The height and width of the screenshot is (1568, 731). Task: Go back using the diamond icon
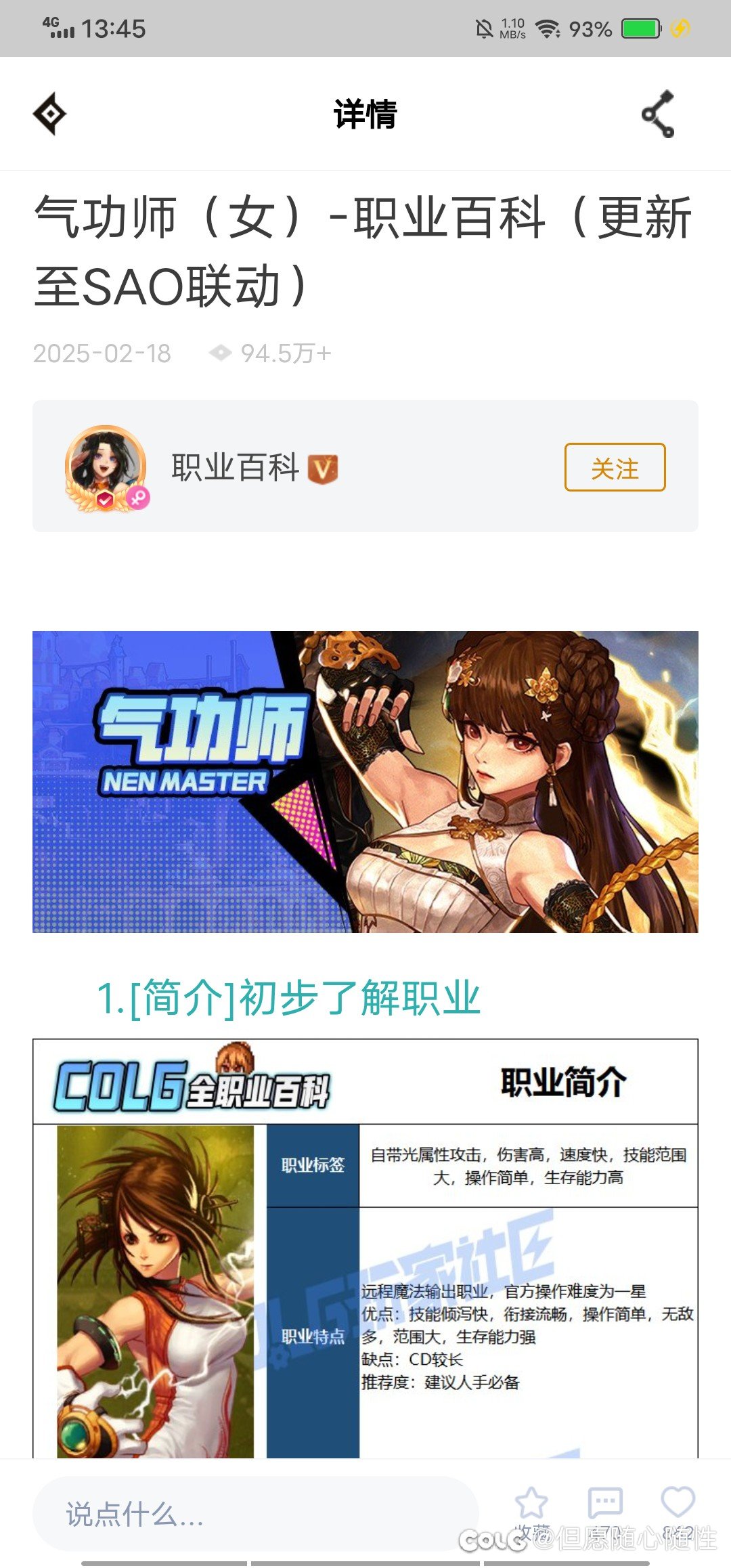(x=50, y=114)
